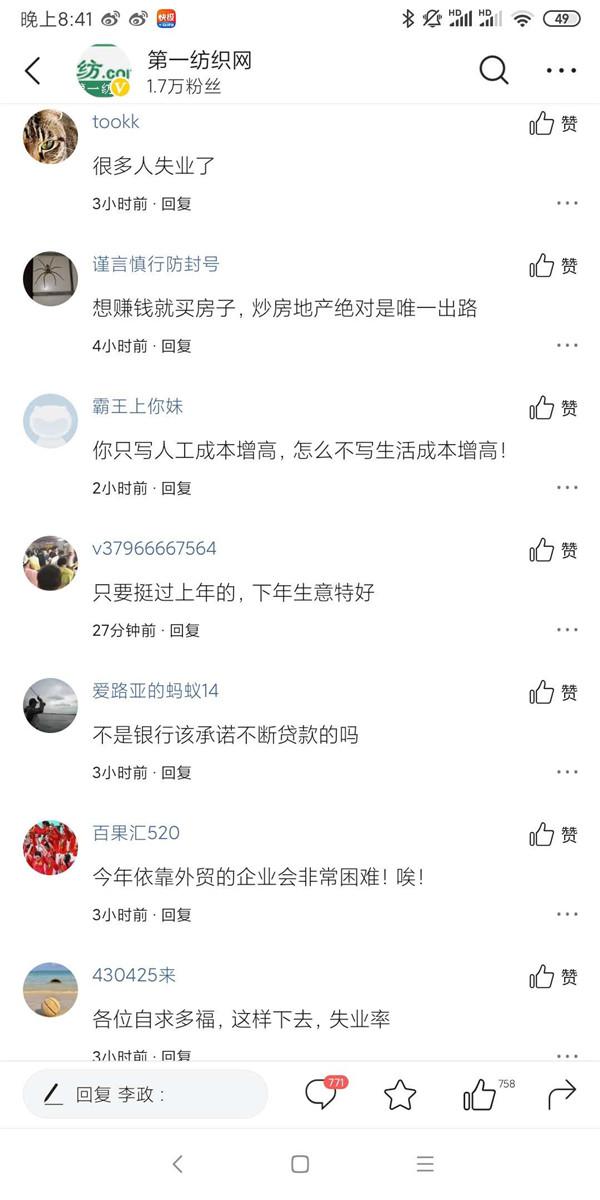Reply to tookk's comment
Screen dimensions: 600x1200
(x=176, y=203)
